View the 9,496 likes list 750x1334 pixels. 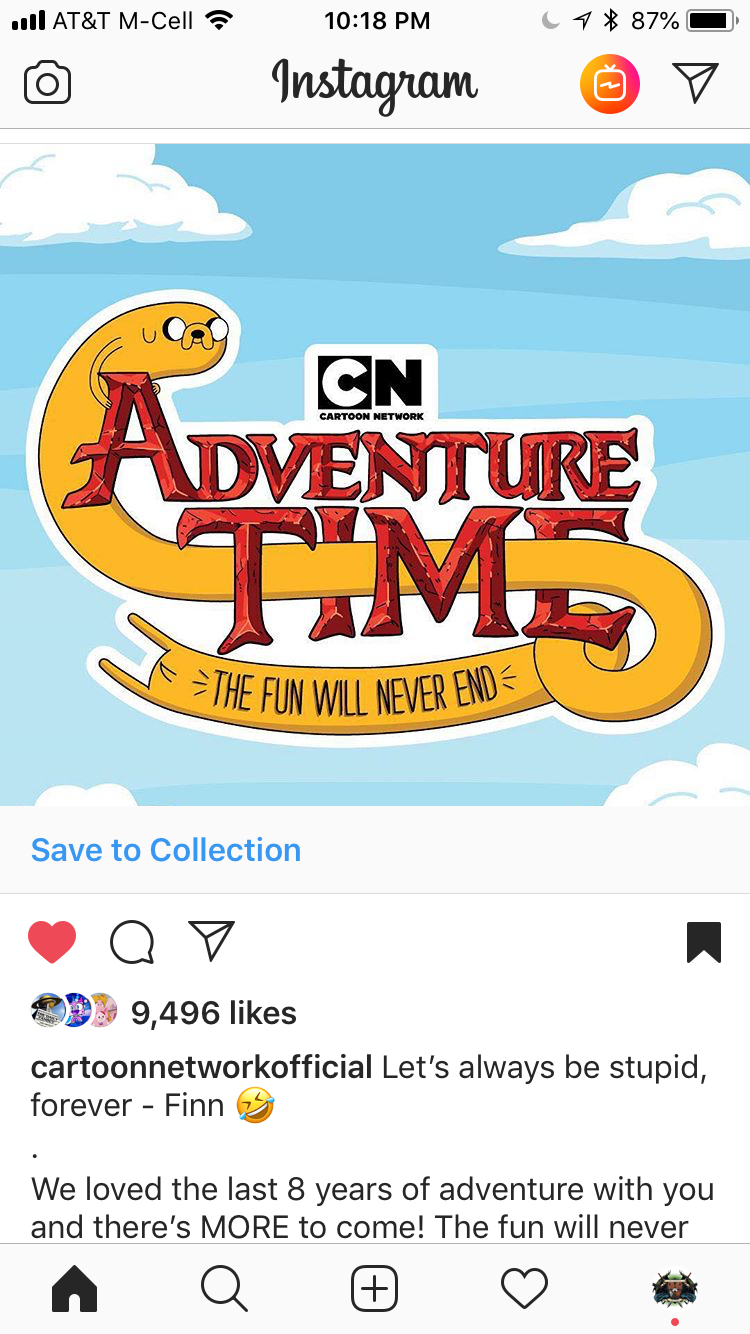pyautogui.click(x=214, y=1013)
